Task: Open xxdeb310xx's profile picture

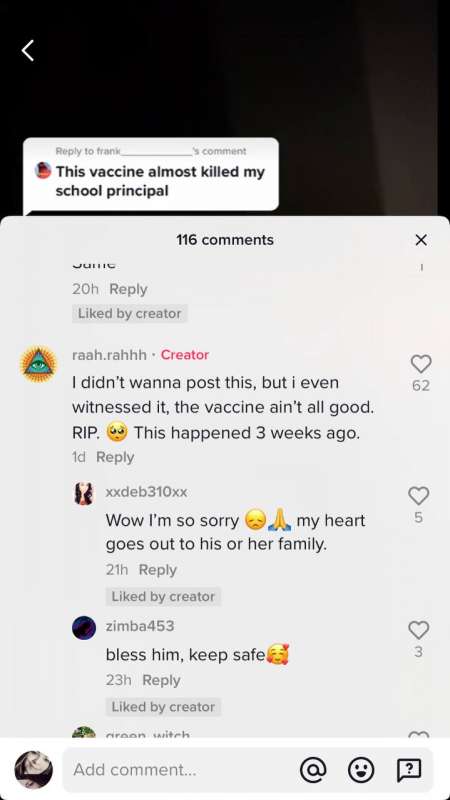Action: click(84, 493)
